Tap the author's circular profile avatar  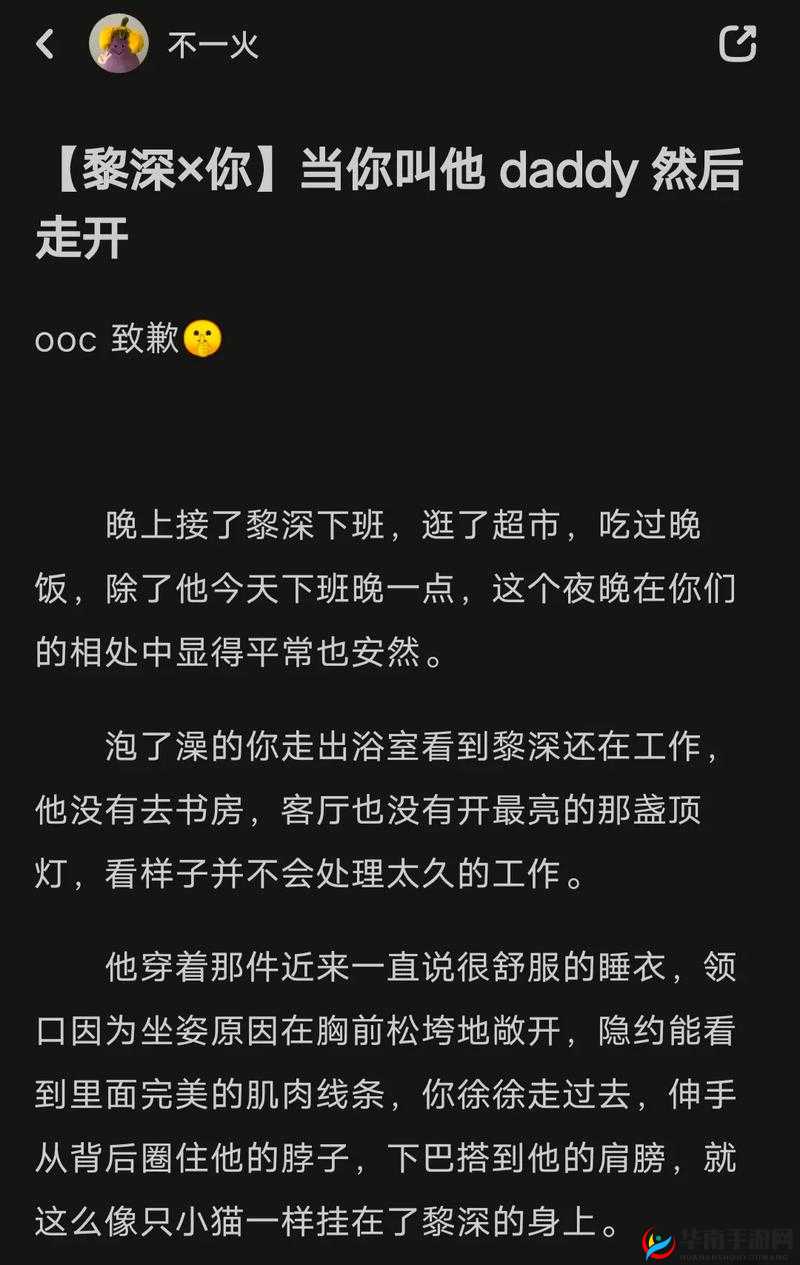coord(118,45)
